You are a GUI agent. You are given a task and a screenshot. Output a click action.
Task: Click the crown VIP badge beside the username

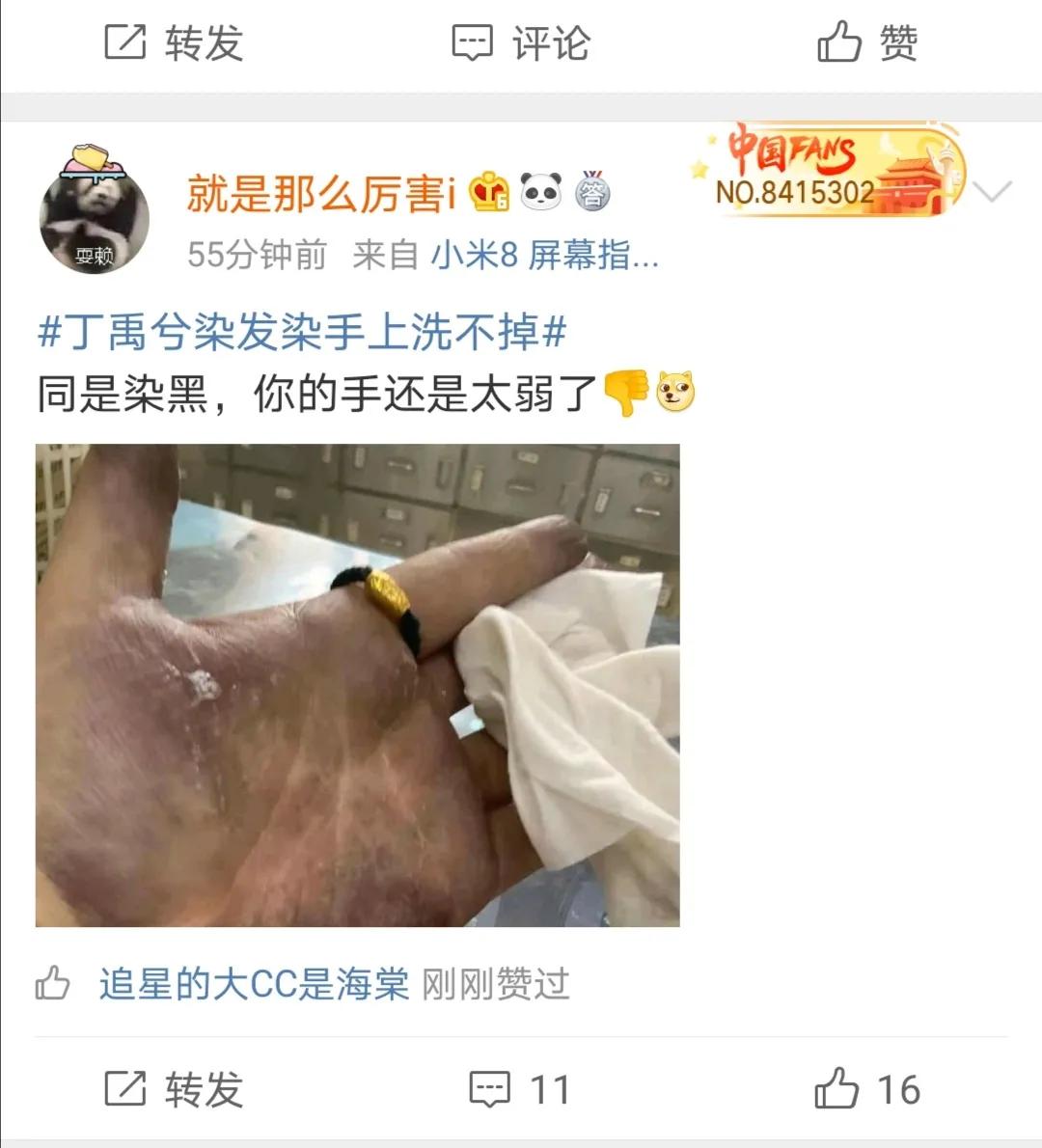pos(490,191)
